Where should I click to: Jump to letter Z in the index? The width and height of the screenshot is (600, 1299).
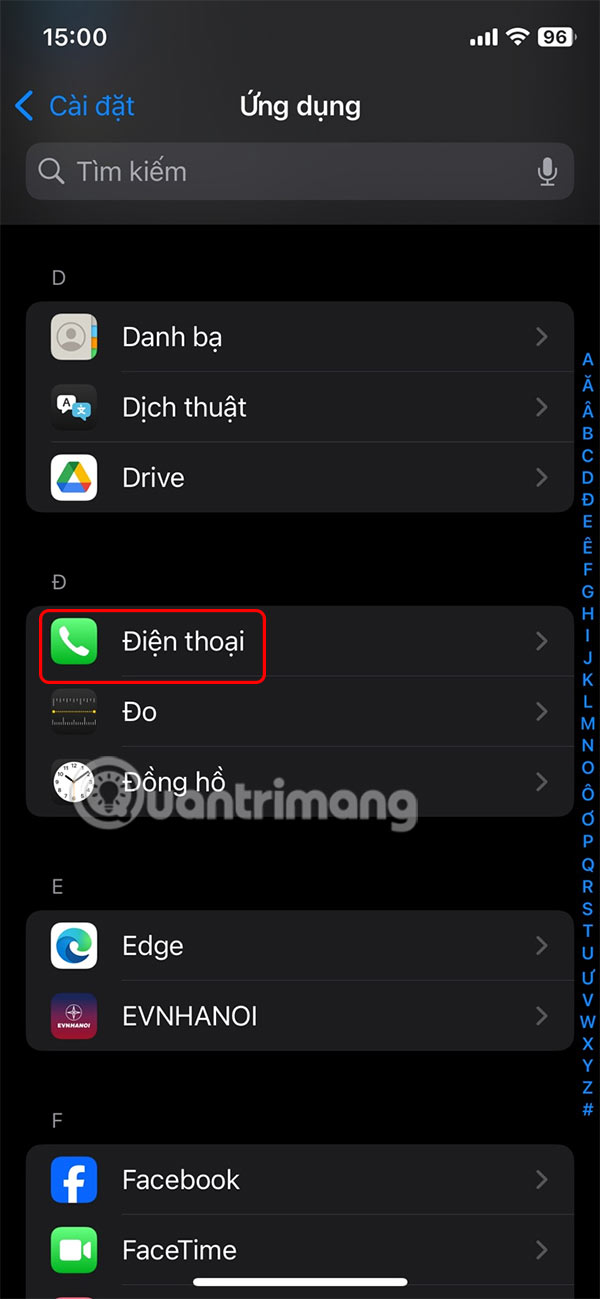click(x=588, y=1087)
